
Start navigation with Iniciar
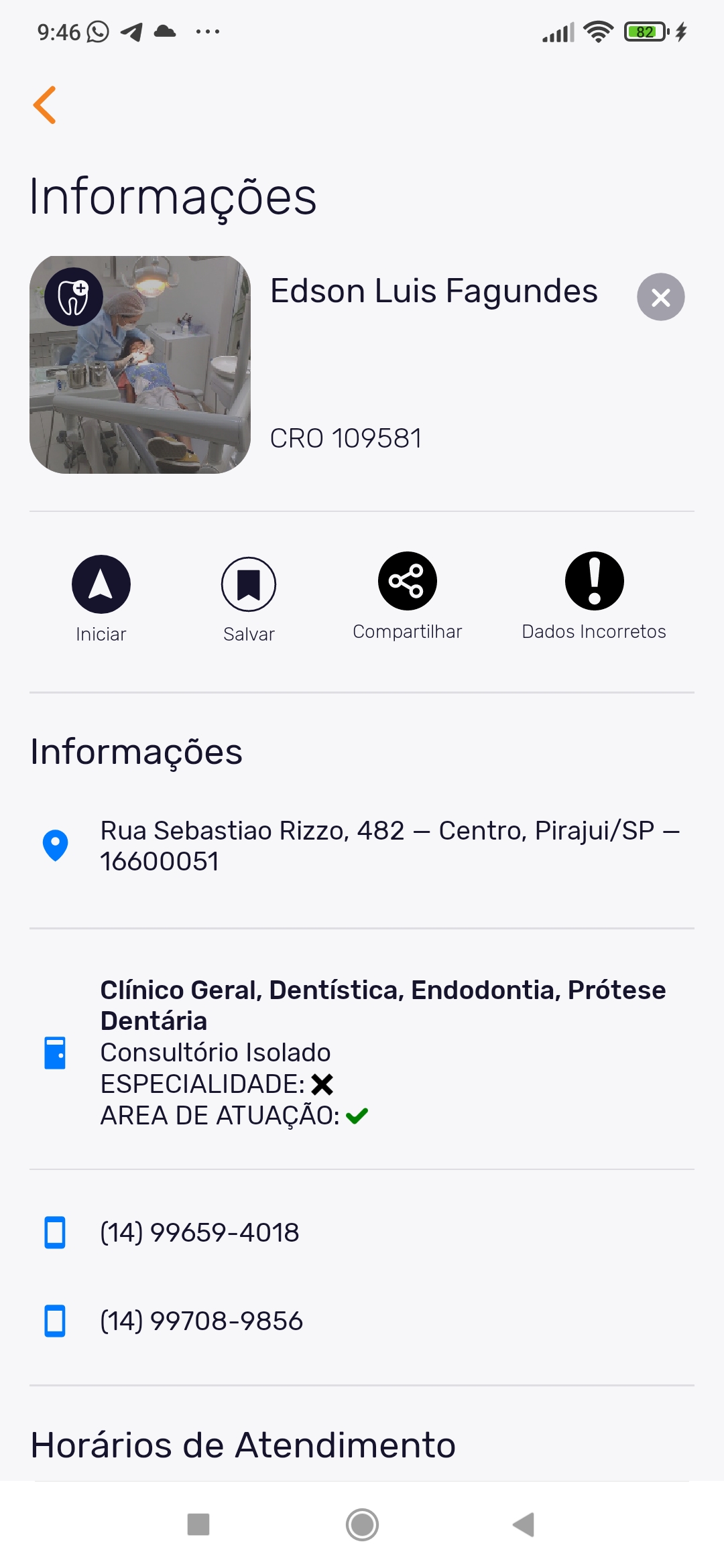pyautogui.click(x=101, y=584)
